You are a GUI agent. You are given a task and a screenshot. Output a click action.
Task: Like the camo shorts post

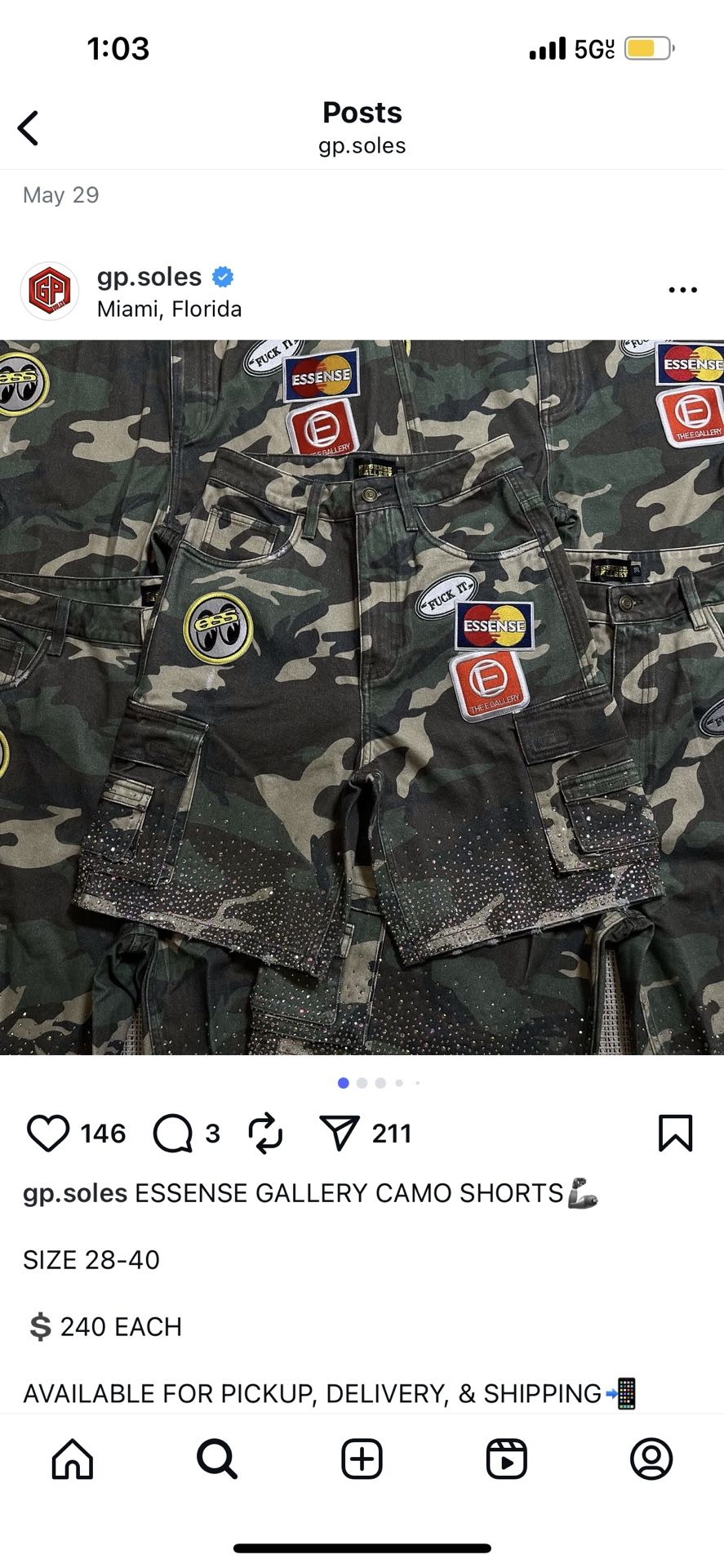tap(48, 1134)
